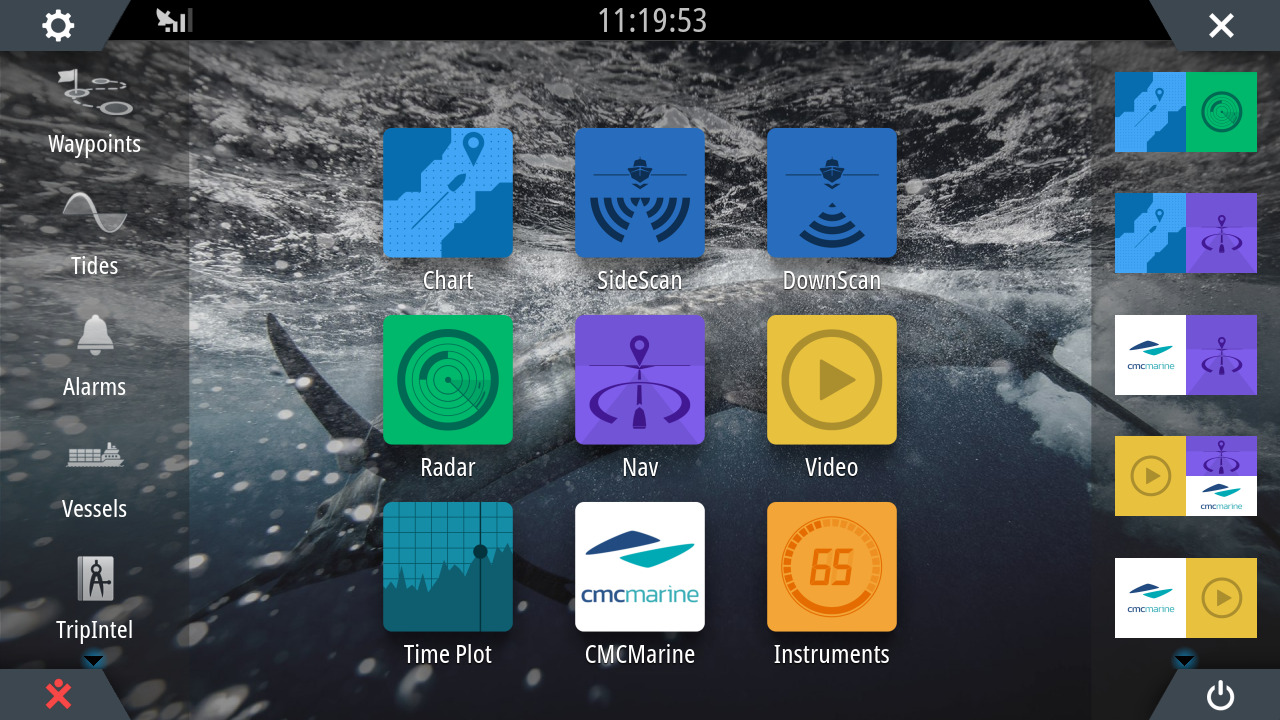Open the Vessels list

coord(95,475)
